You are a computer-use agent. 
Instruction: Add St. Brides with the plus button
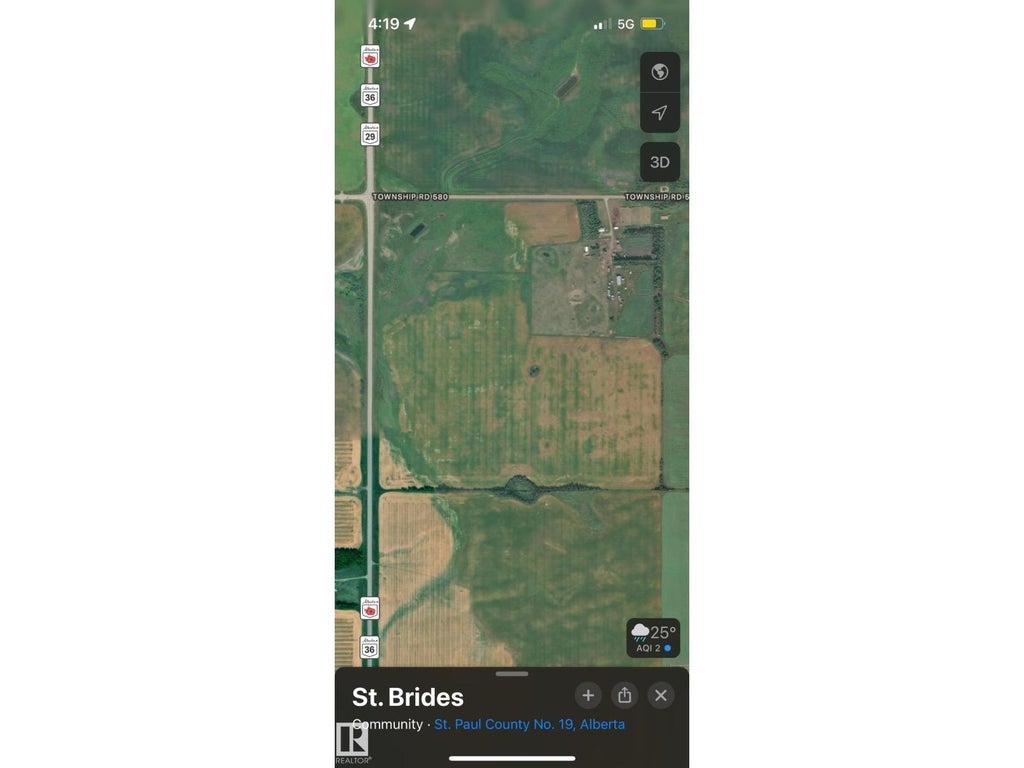tap(588, 695)
